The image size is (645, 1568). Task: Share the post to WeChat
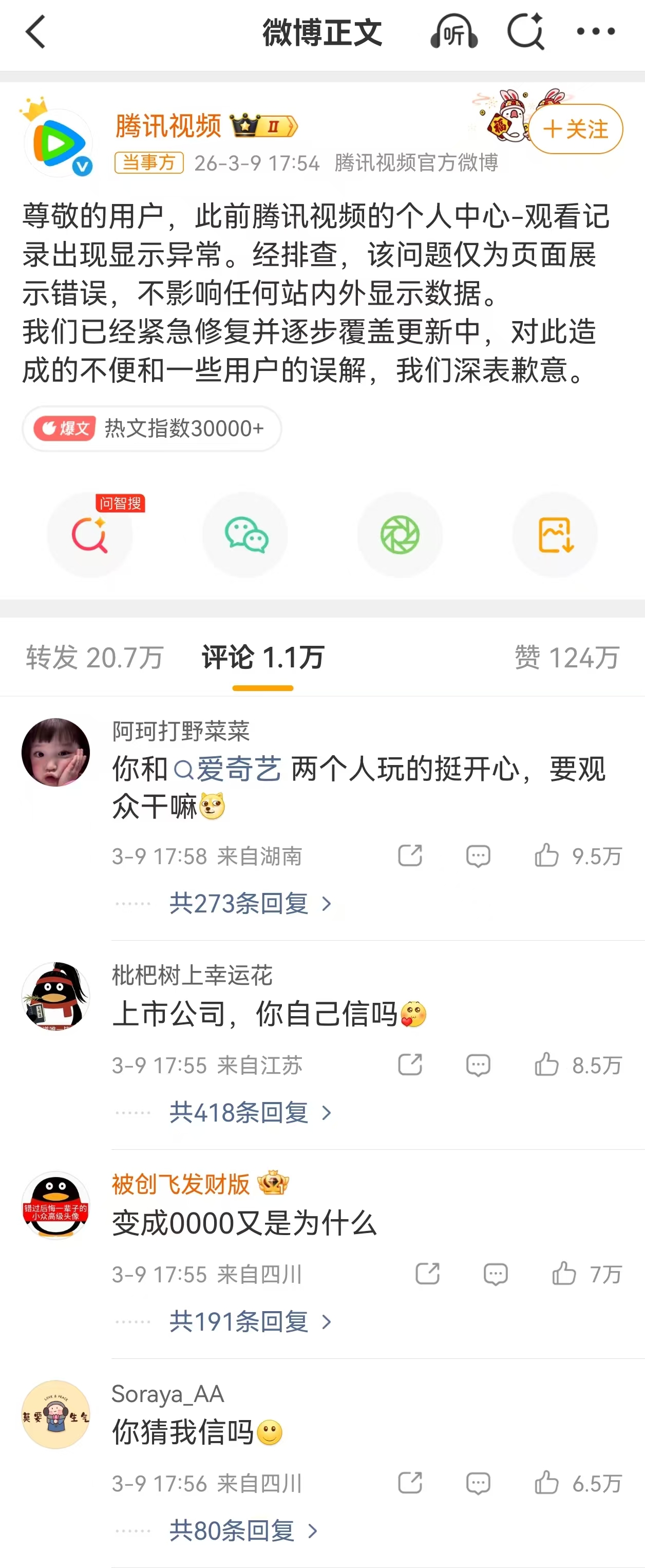pyautogui.click(x=245, y=534)
